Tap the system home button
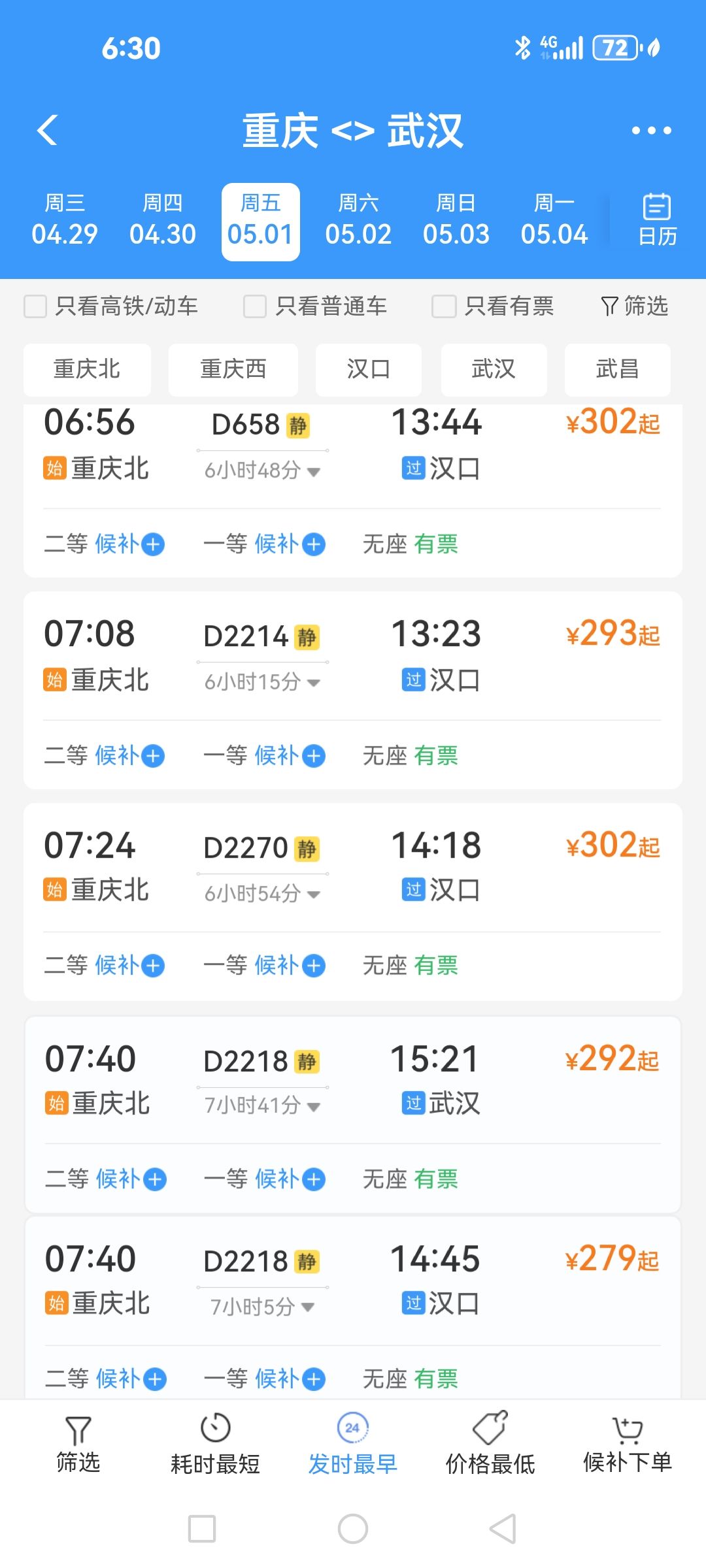The image size is (706, 1568). (353, 1529)
